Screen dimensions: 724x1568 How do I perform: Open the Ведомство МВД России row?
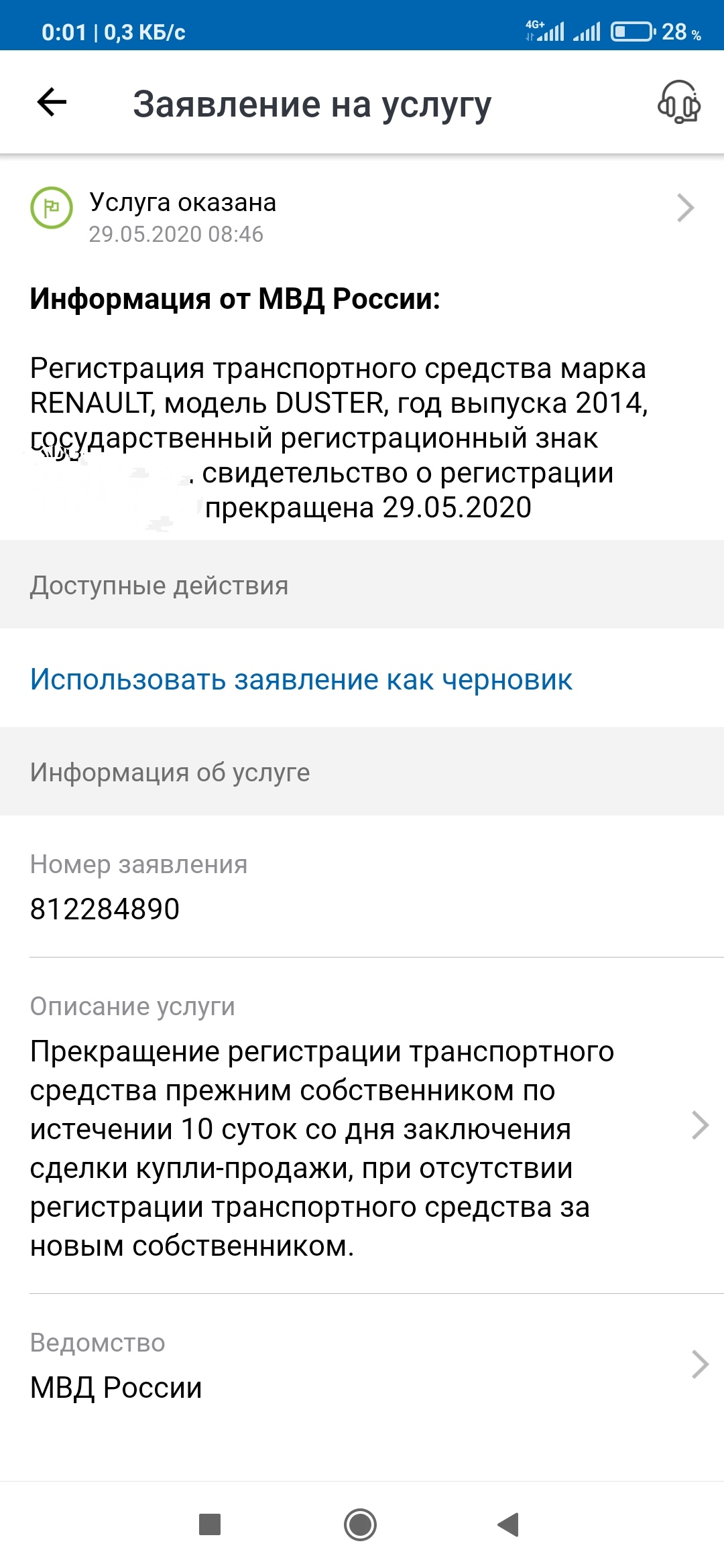362,1365
